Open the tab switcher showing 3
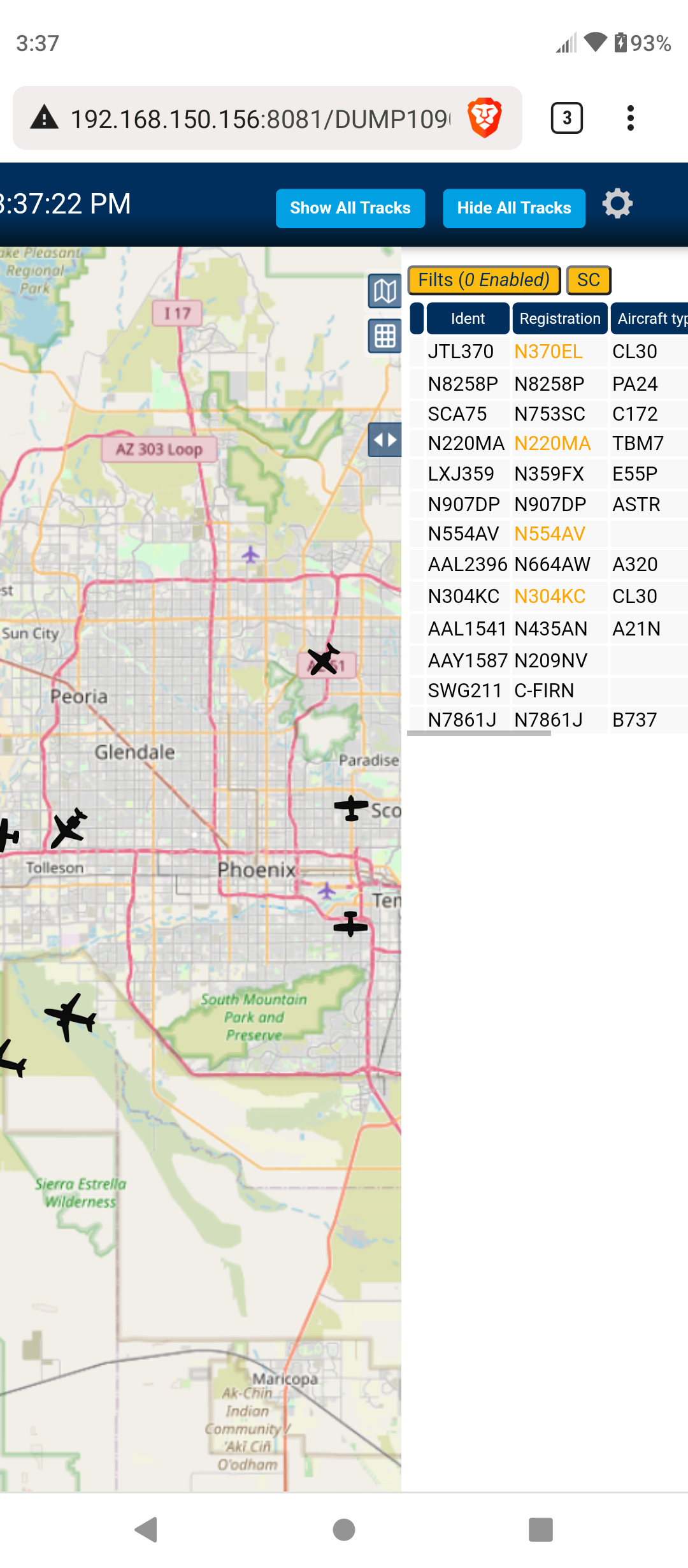 (566, 118)
